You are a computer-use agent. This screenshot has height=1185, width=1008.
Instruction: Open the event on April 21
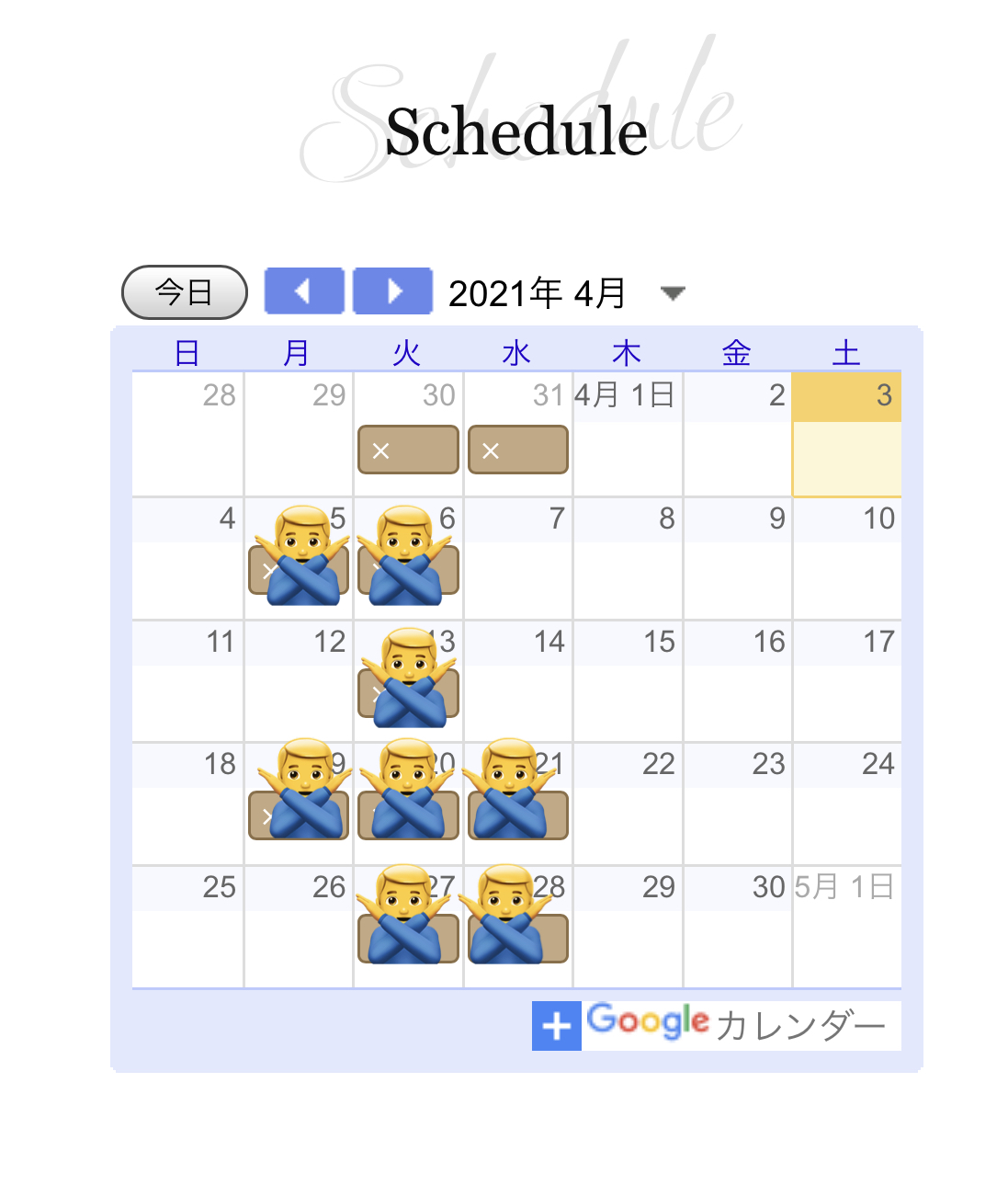coord(518,816)
